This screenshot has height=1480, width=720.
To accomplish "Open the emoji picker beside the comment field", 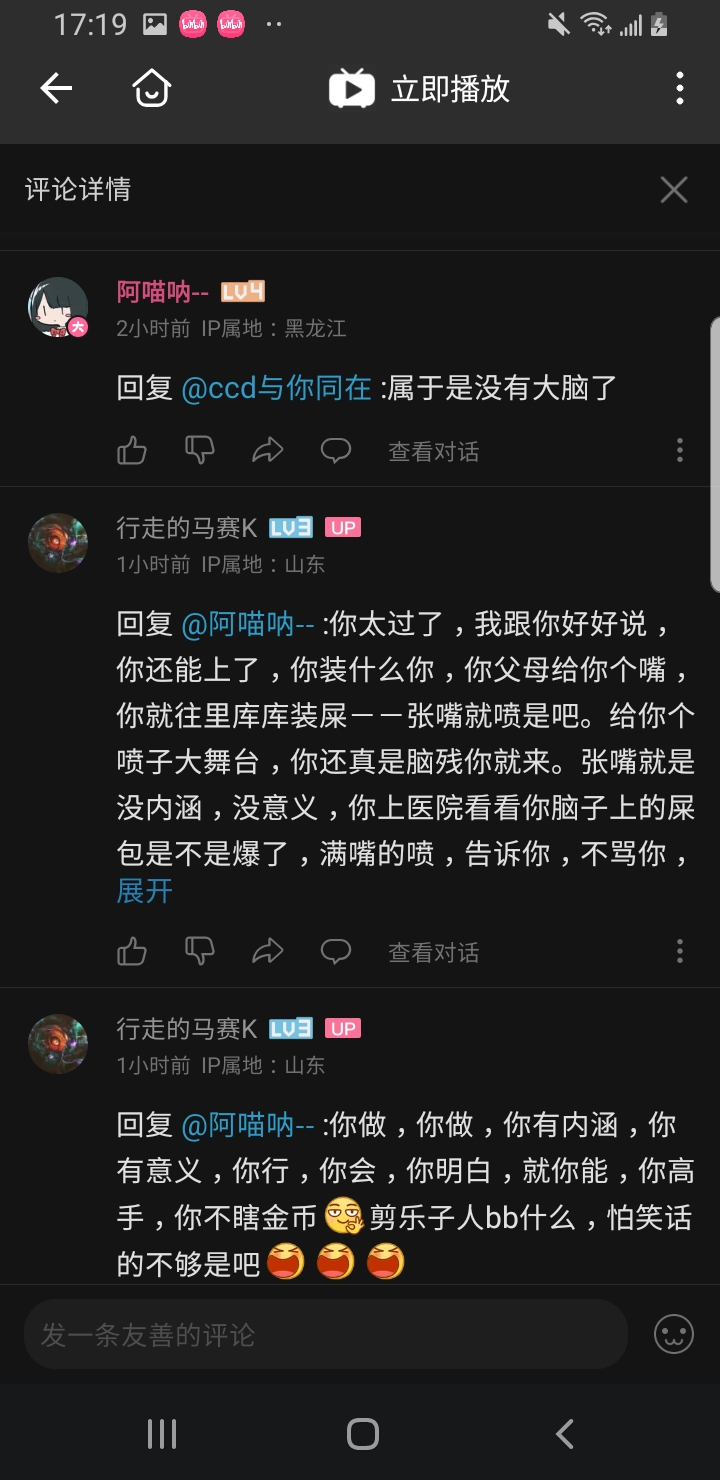I will coord(674,1335).
